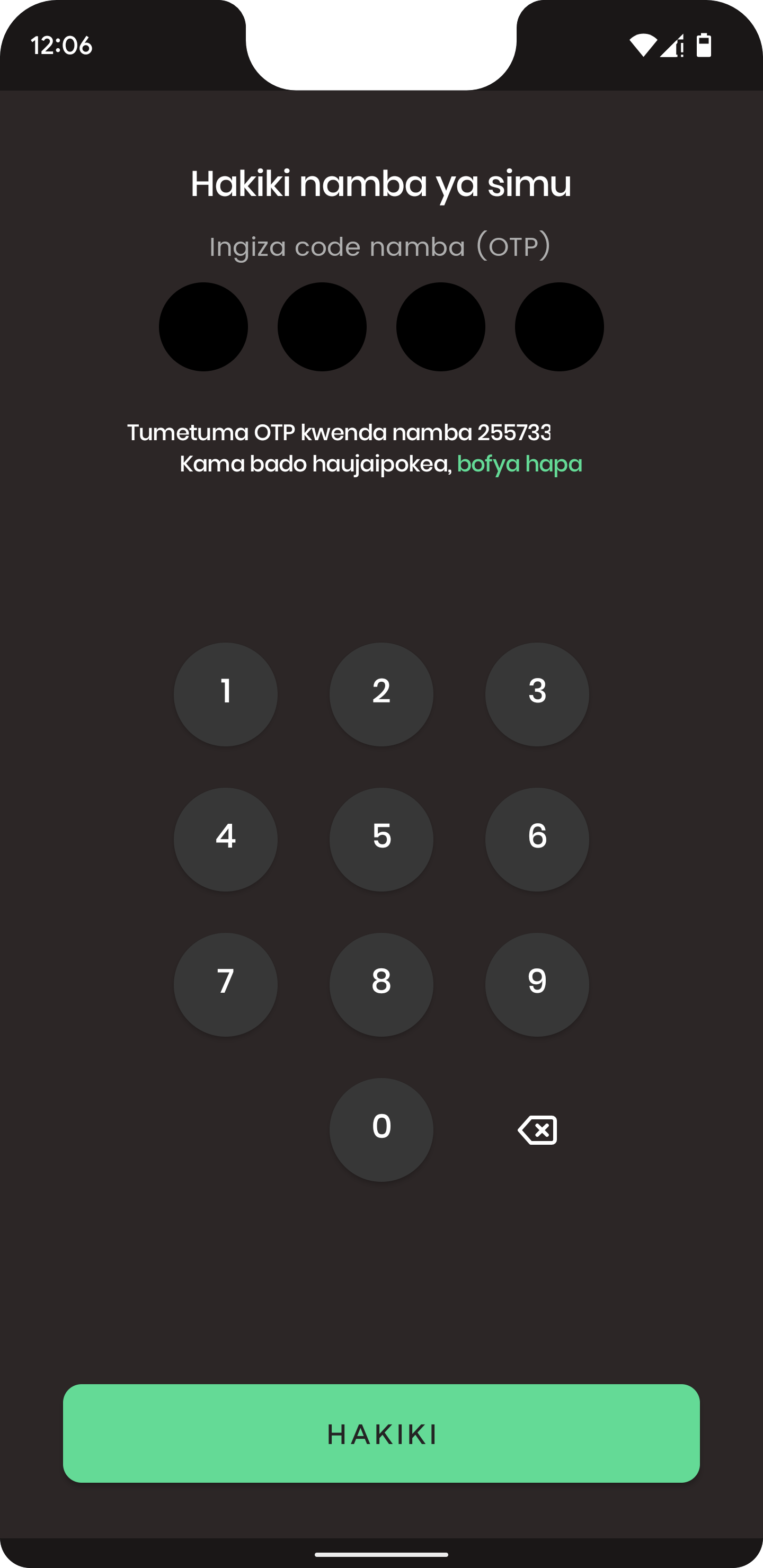Tap keypad number 3
763x1568 pixels.
[x=536, y=694]
